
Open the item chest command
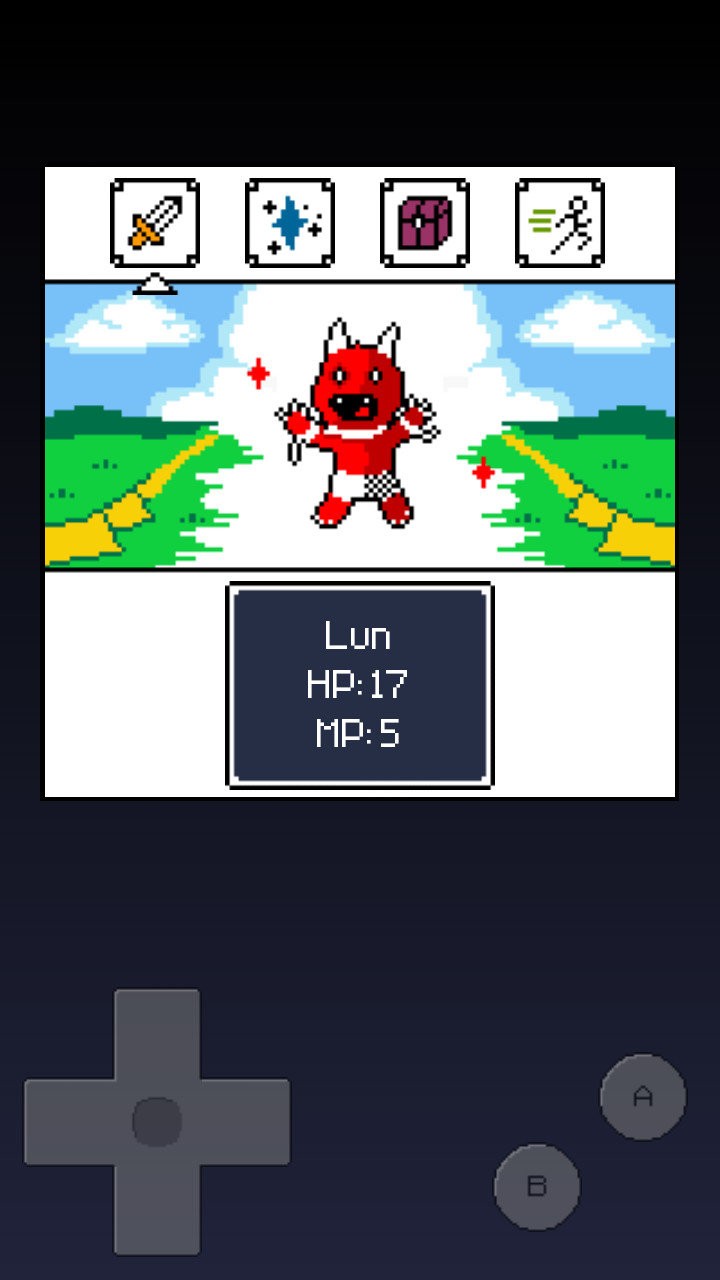pos(425,223)
